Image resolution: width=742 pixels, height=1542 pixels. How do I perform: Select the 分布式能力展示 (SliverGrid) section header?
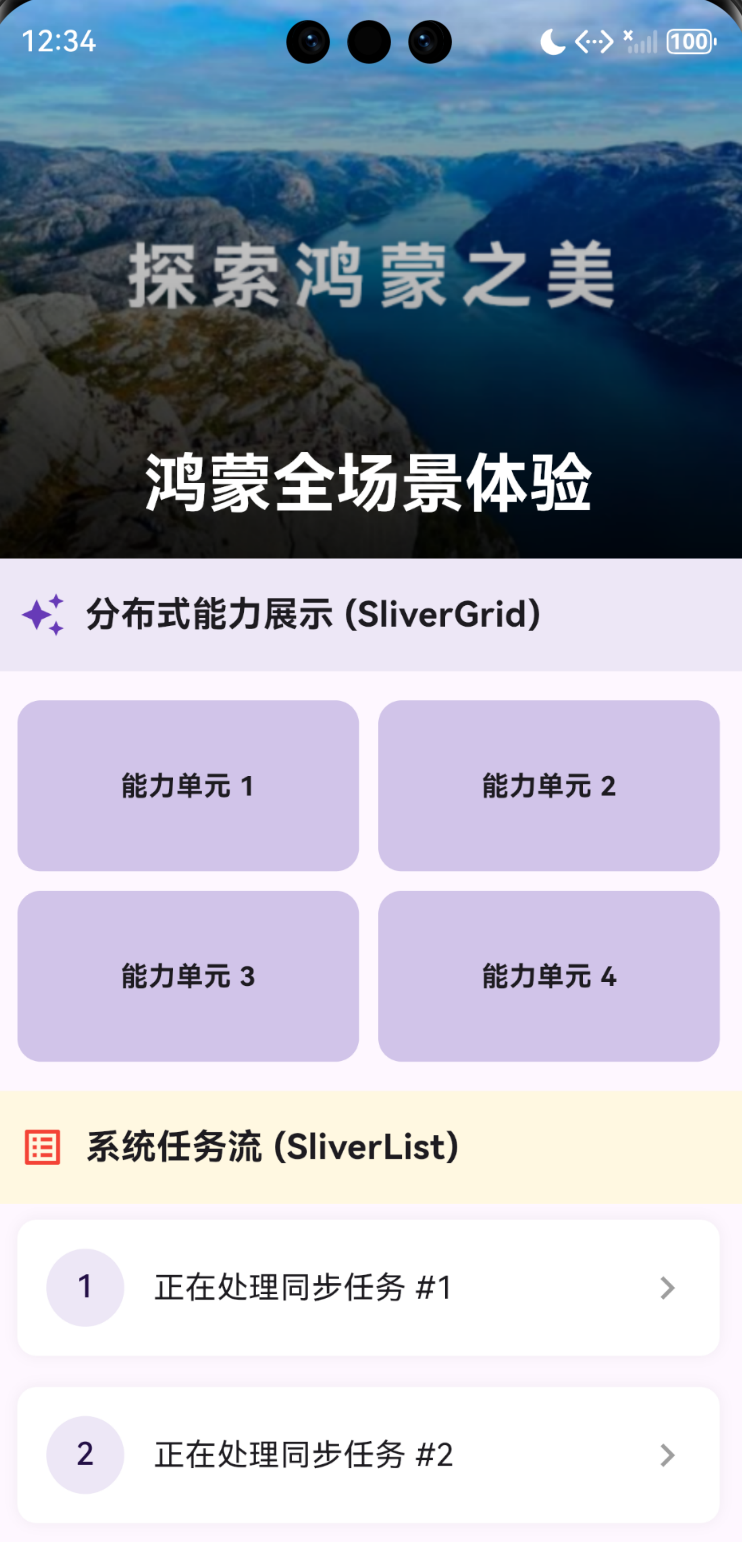[312, 614]
